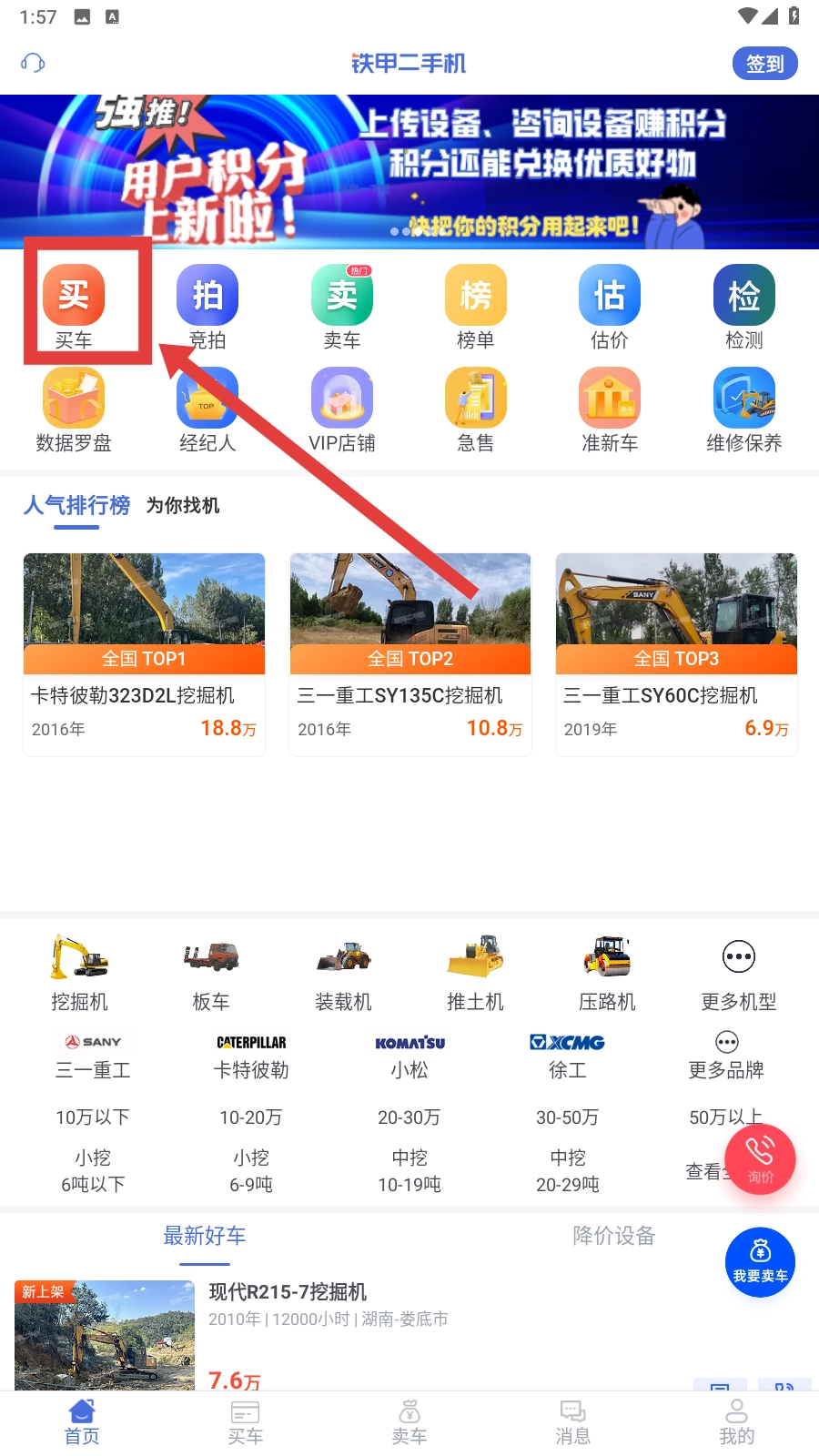Open 数据罗盘 data compass
The height and width of the screenshot is (1456, 819).
tap(74, 409)
